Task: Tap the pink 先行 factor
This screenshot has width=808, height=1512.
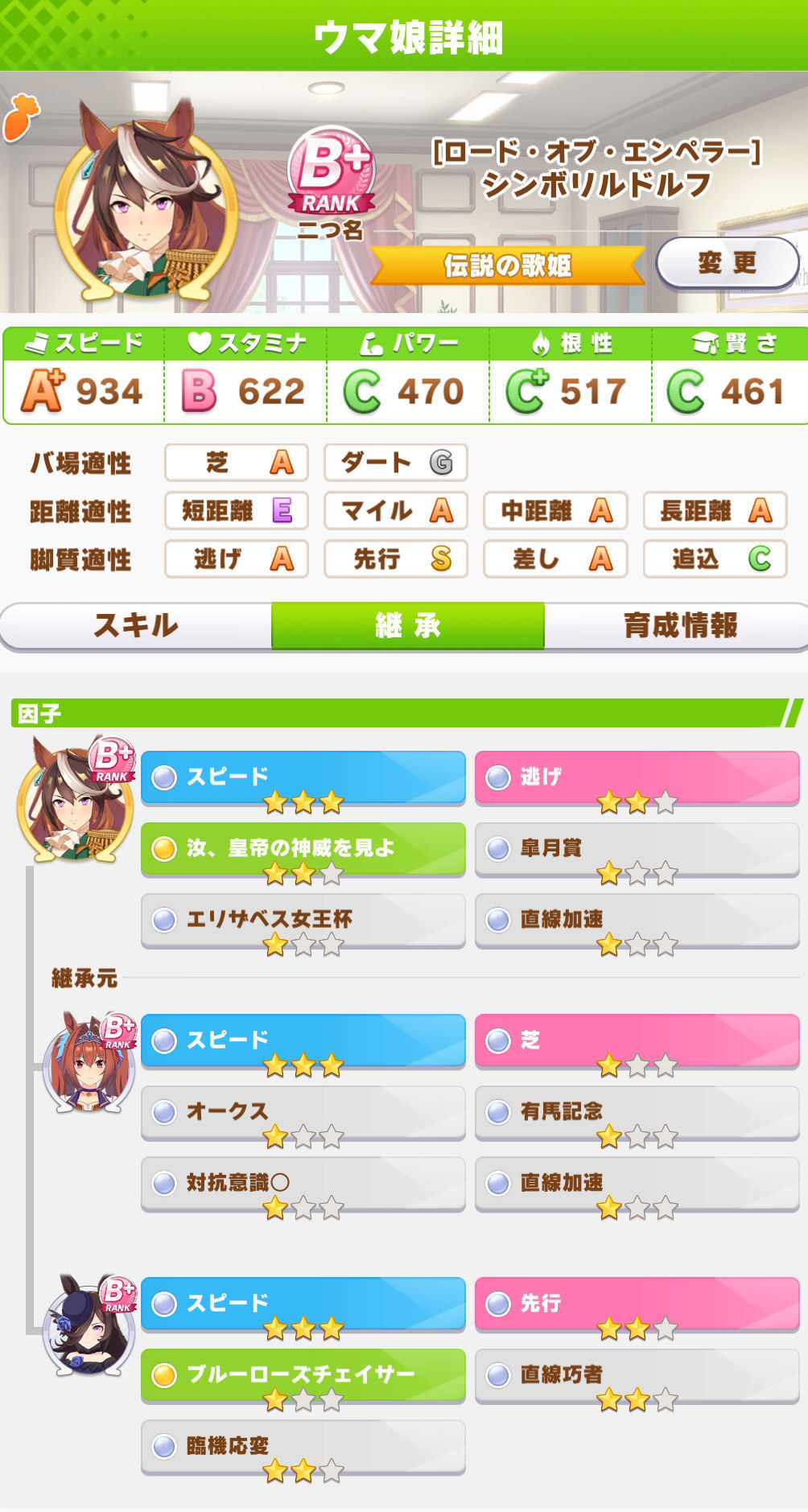Action: tap(637, 1304)
